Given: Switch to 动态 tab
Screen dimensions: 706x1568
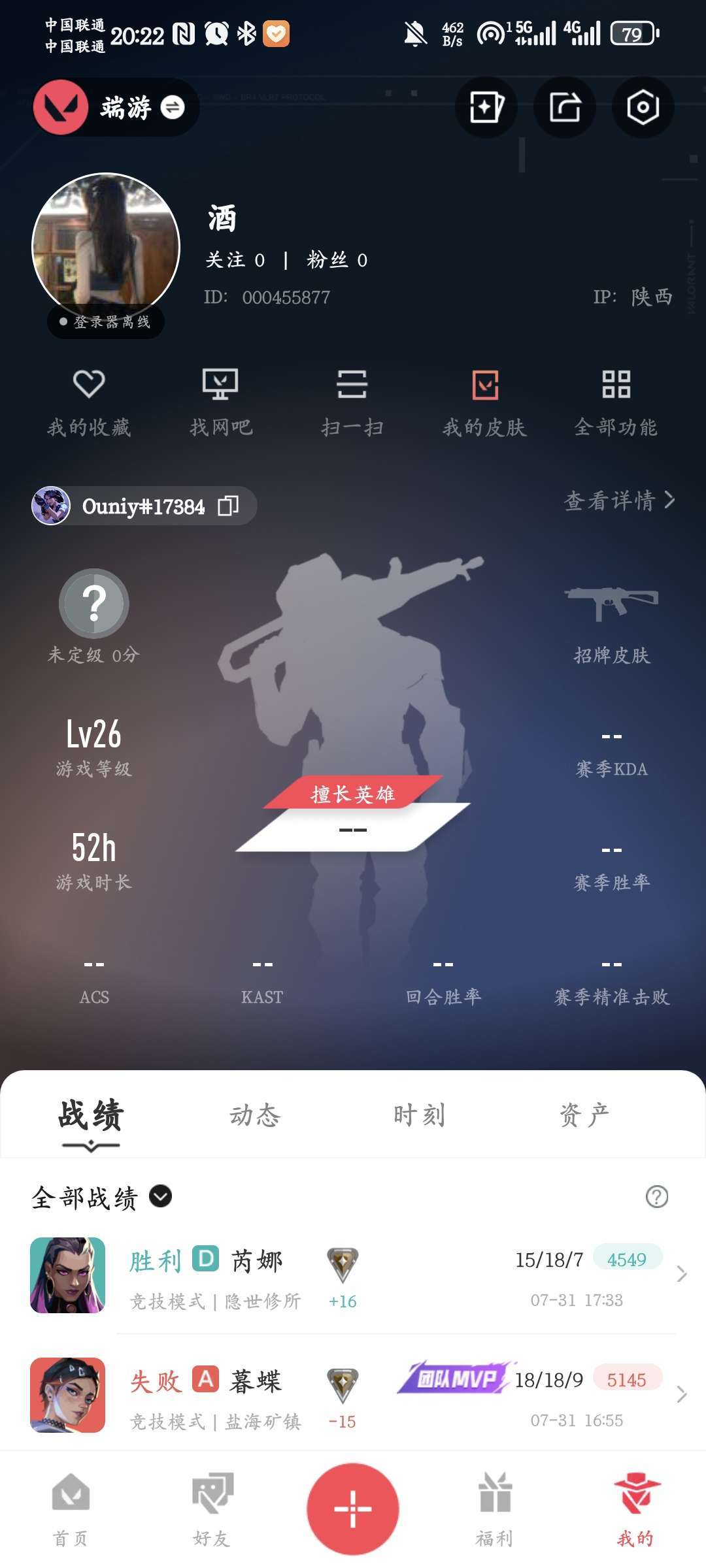Looking at the screenshot, I should (x=255, y=1115).
